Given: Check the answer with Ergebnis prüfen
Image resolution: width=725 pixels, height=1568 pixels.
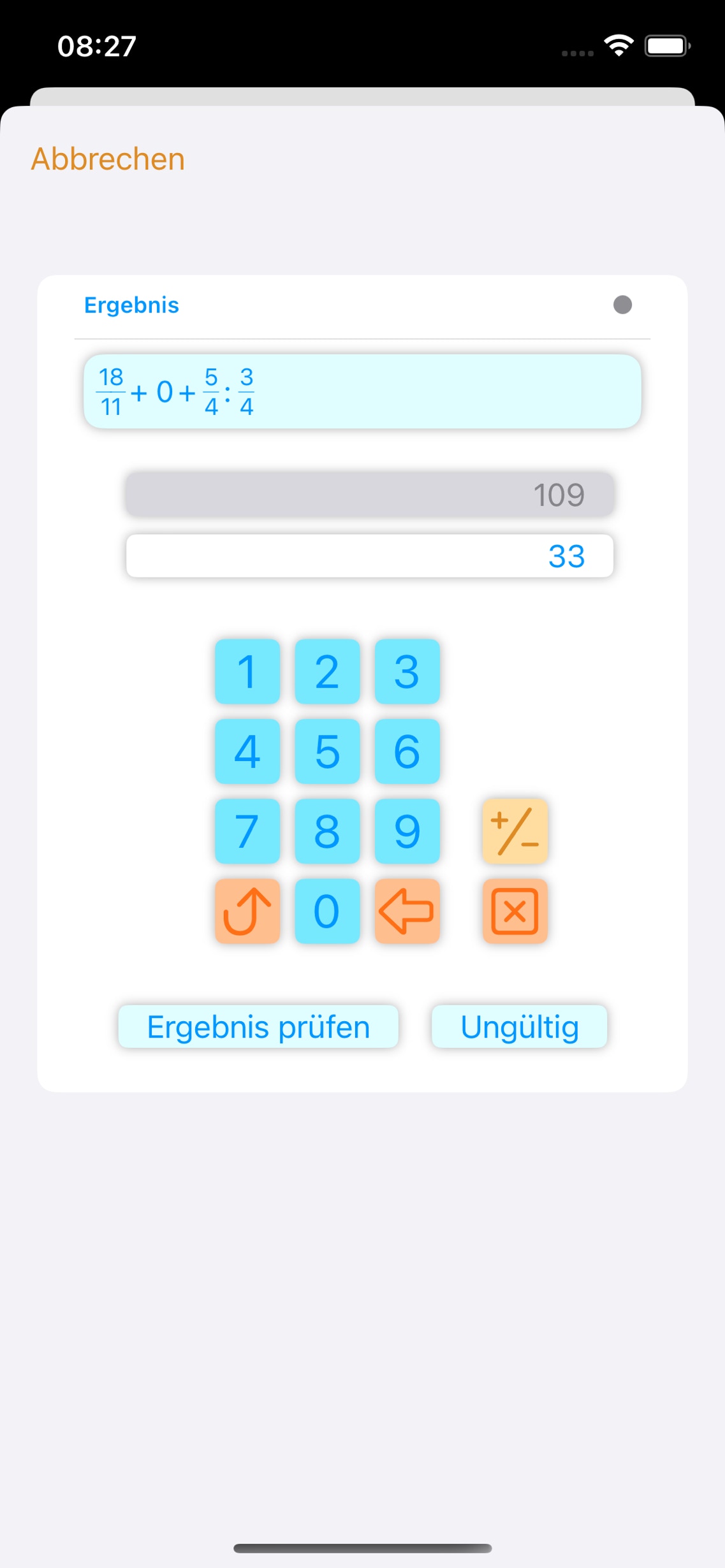Looking at the screenshot, I should [258, 1026].
